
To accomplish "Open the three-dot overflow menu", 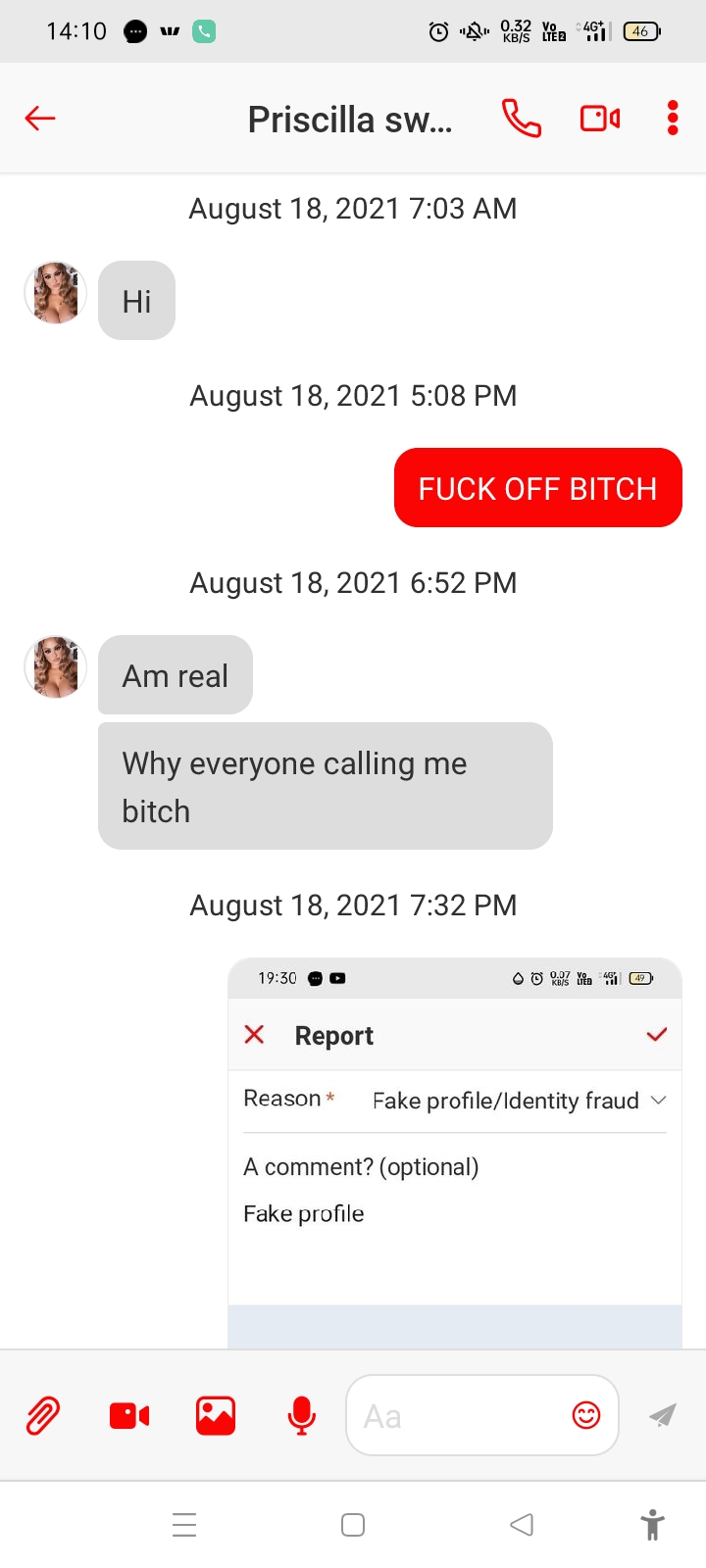I will pyautogui.click(x=673, y=119).
